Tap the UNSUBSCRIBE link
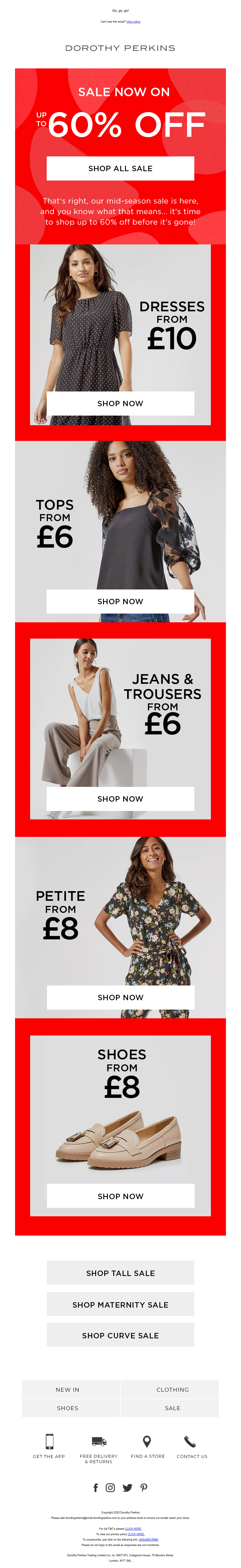This screenshot has width=241, height=1568. coord(149,1539)
